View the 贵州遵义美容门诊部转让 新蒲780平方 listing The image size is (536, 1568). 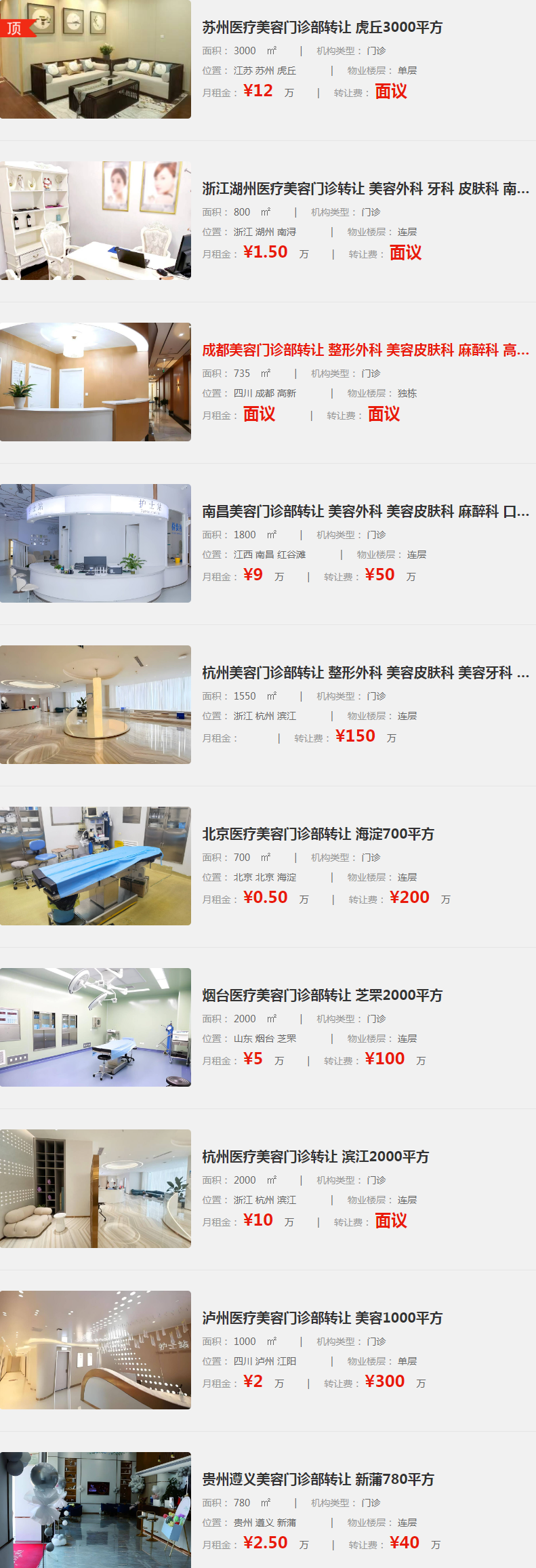point(318,1479)
